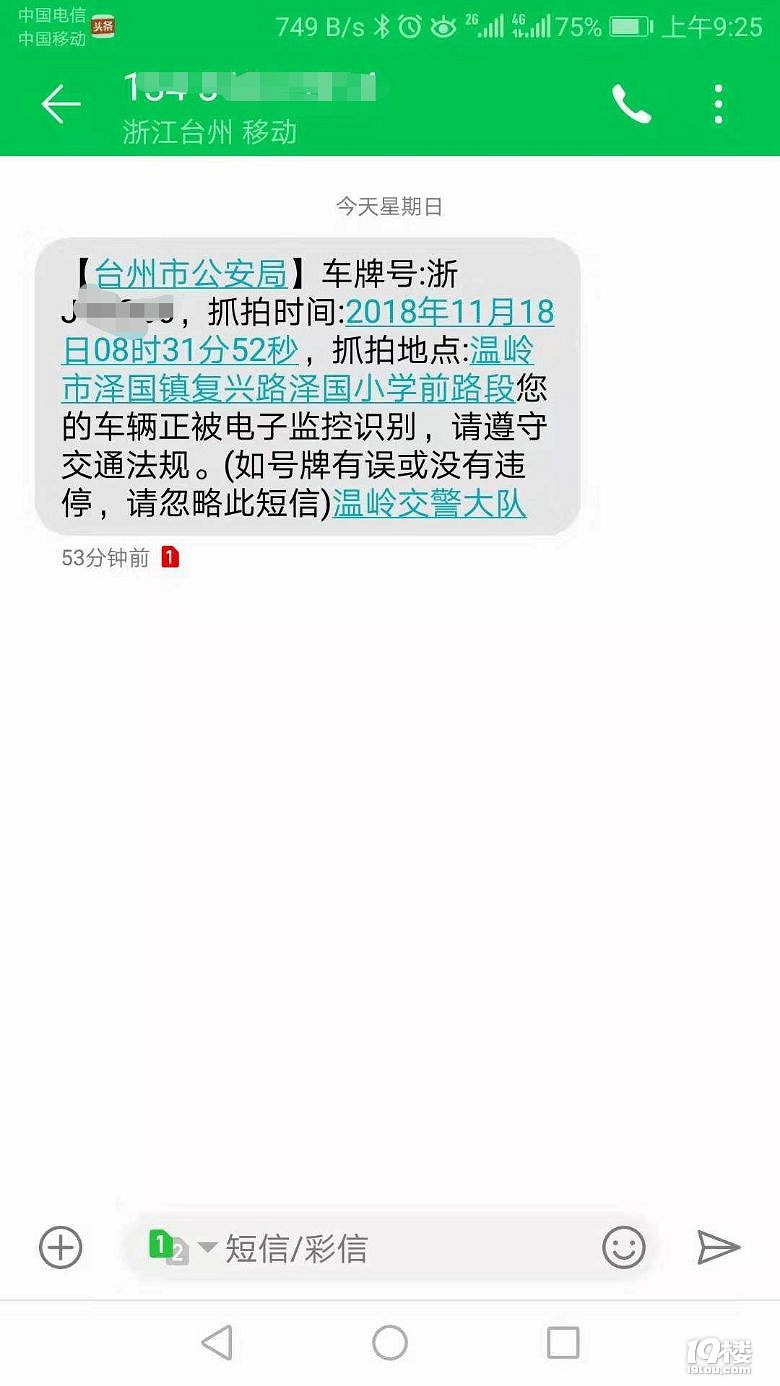Tap the send message arrow icon
Image resolution: width=780 pixels, height=1386 pixels.
[x=718, y=1248]
